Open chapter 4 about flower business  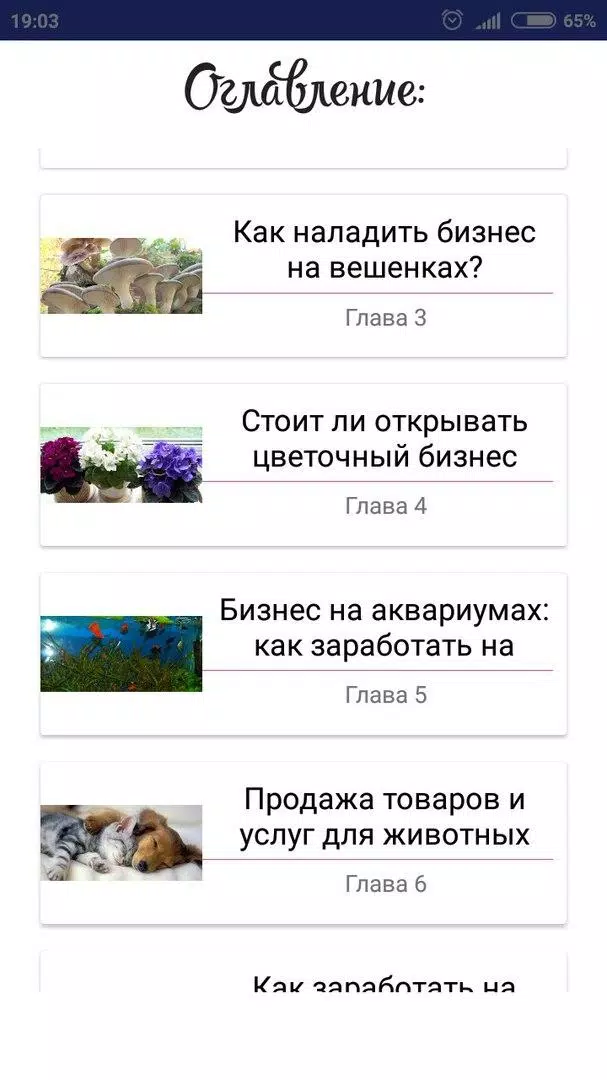click(x=303, y=464)
